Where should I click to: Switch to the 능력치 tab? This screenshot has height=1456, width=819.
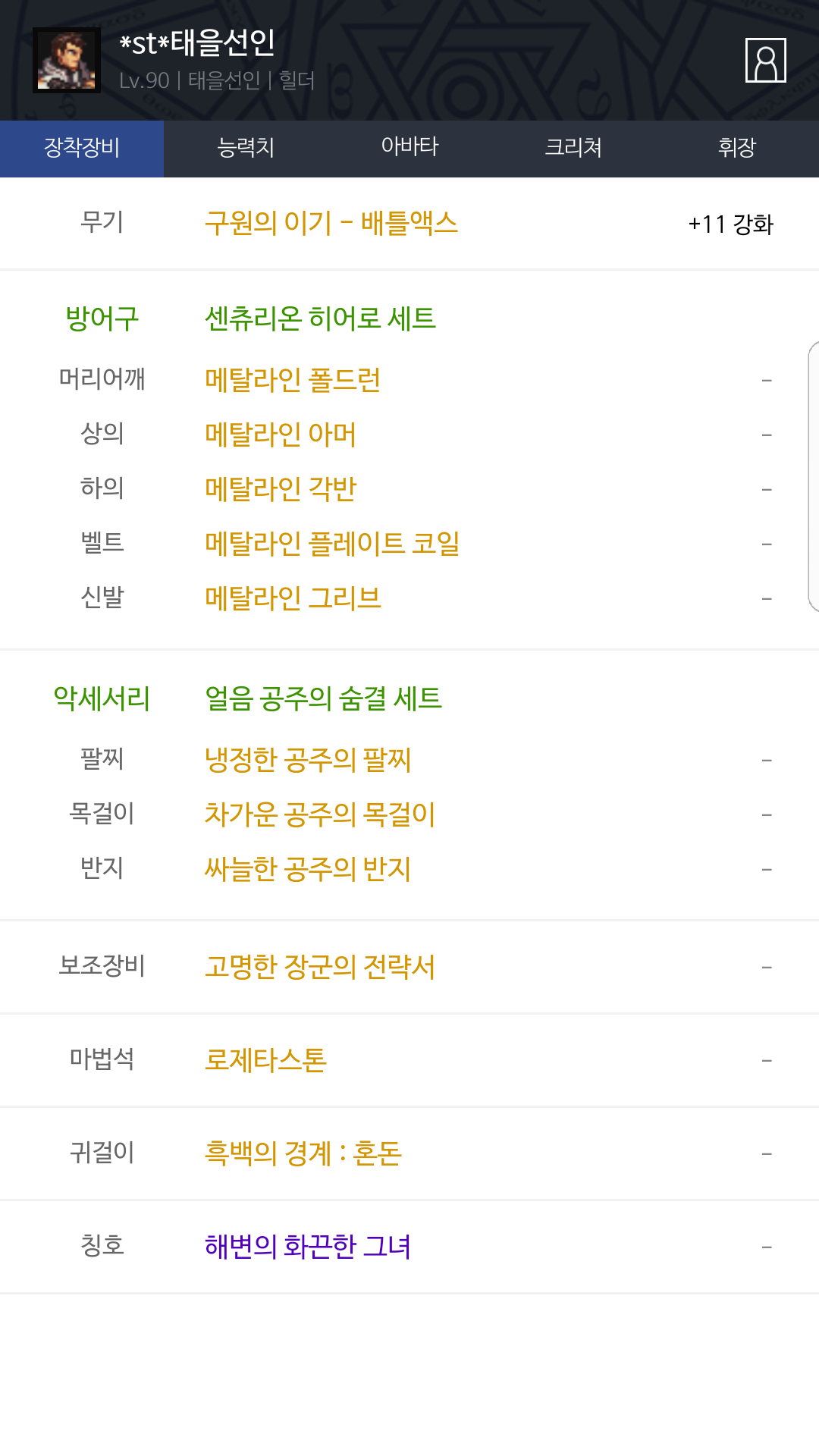point(246,149)
